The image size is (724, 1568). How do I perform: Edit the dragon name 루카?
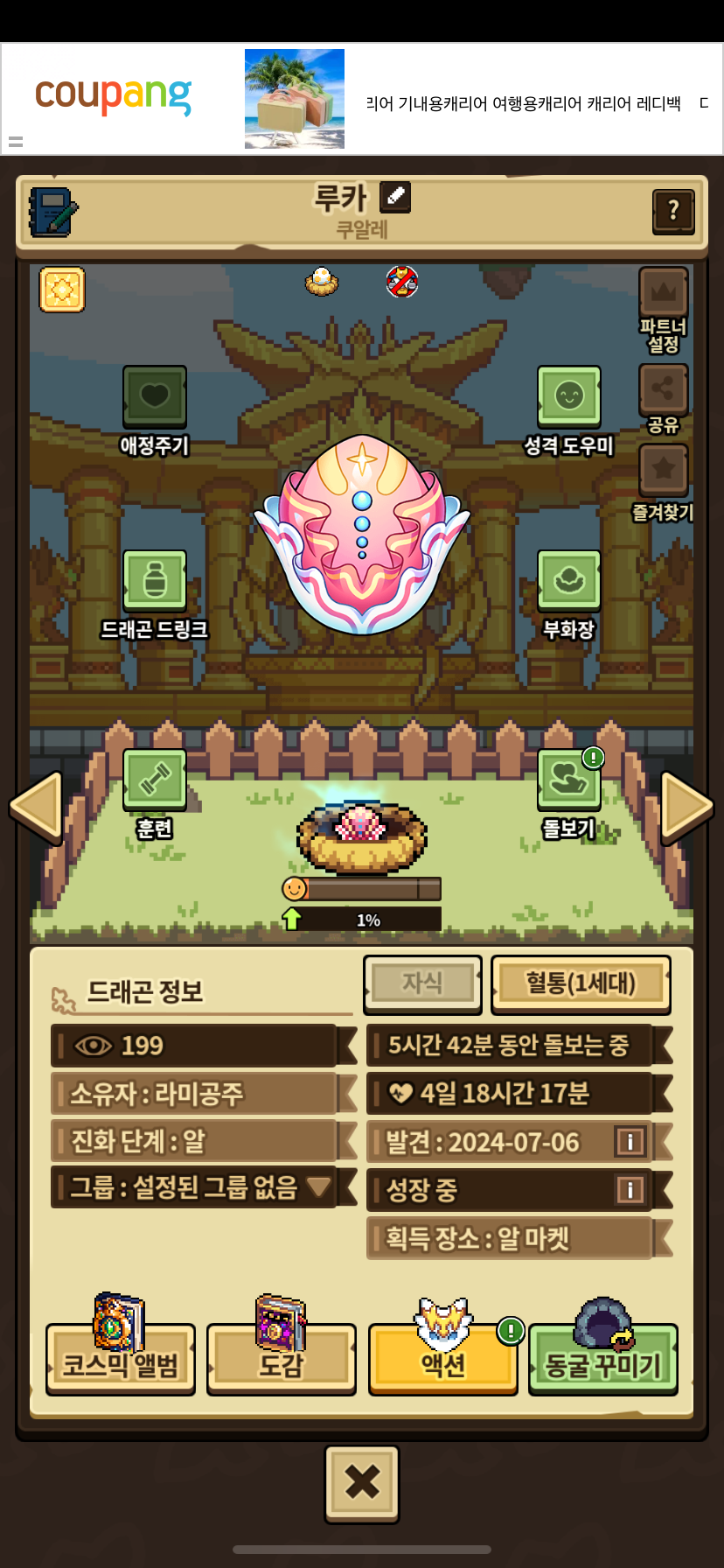[395, 197]
